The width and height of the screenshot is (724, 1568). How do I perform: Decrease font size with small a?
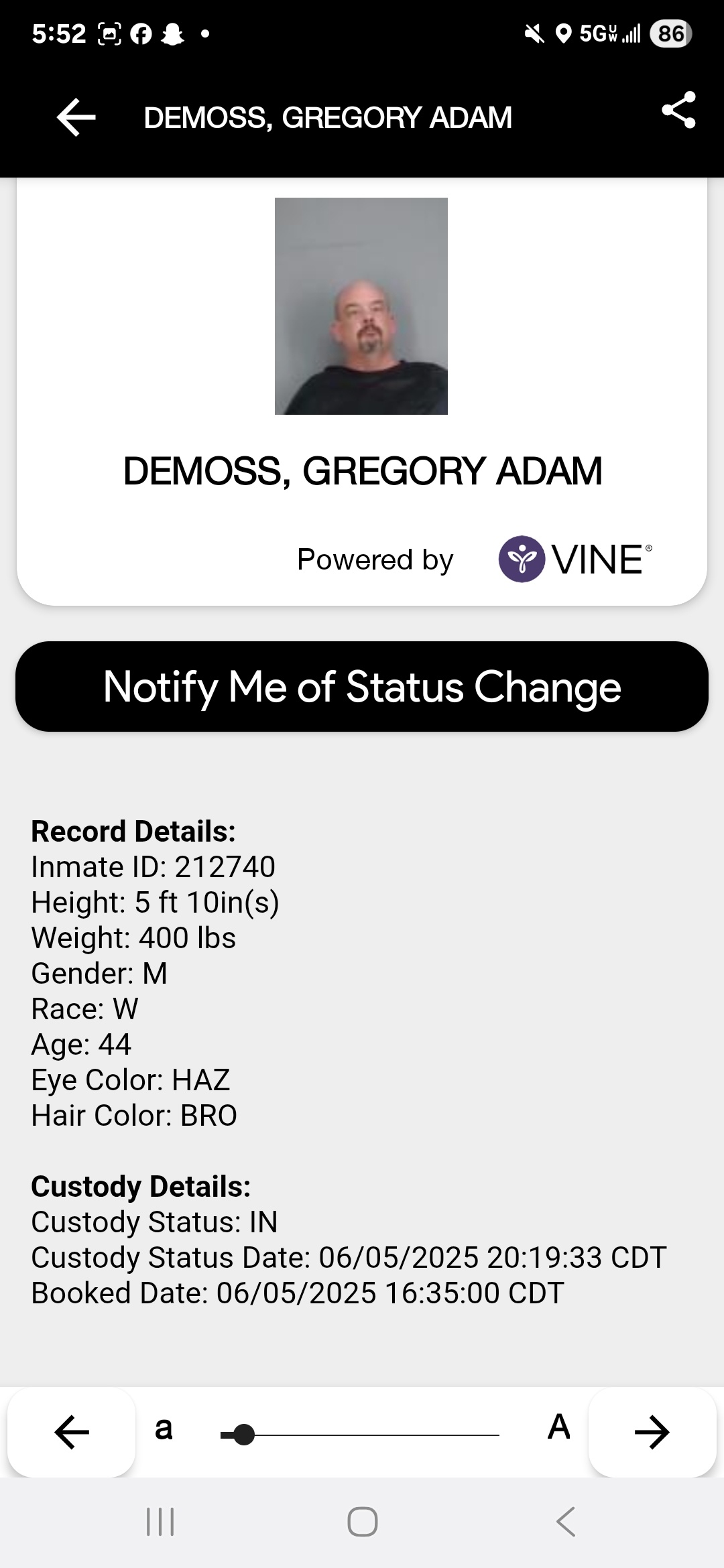point(164,1428)
